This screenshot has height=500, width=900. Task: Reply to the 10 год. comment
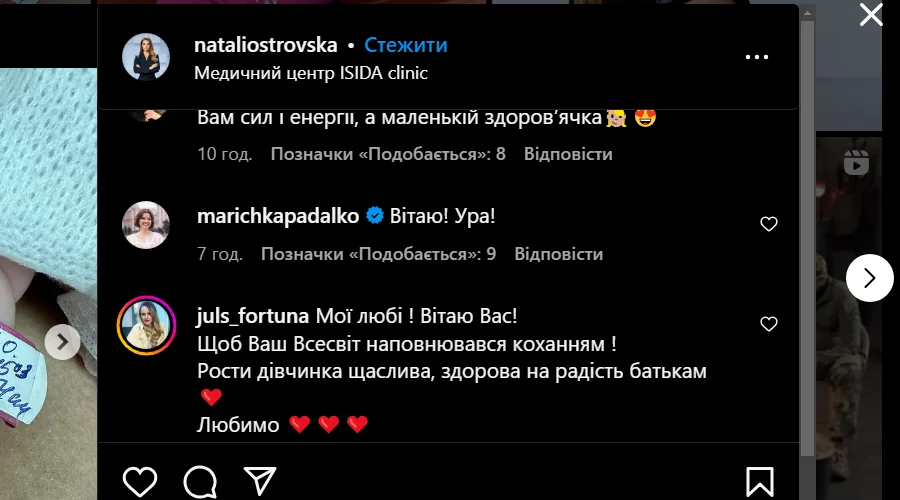(x=568, y=154)
